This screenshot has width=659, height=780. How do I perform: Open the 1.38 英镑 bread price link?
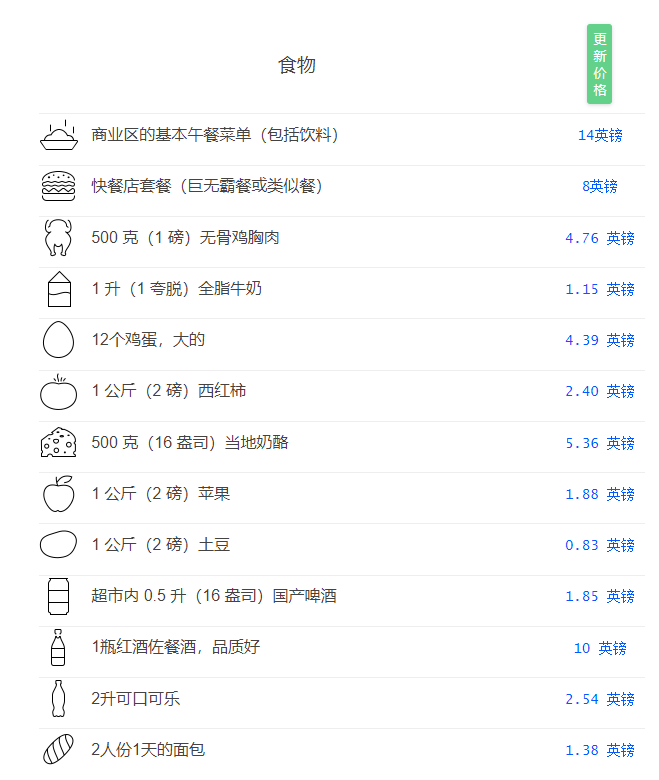click(600, 750)
